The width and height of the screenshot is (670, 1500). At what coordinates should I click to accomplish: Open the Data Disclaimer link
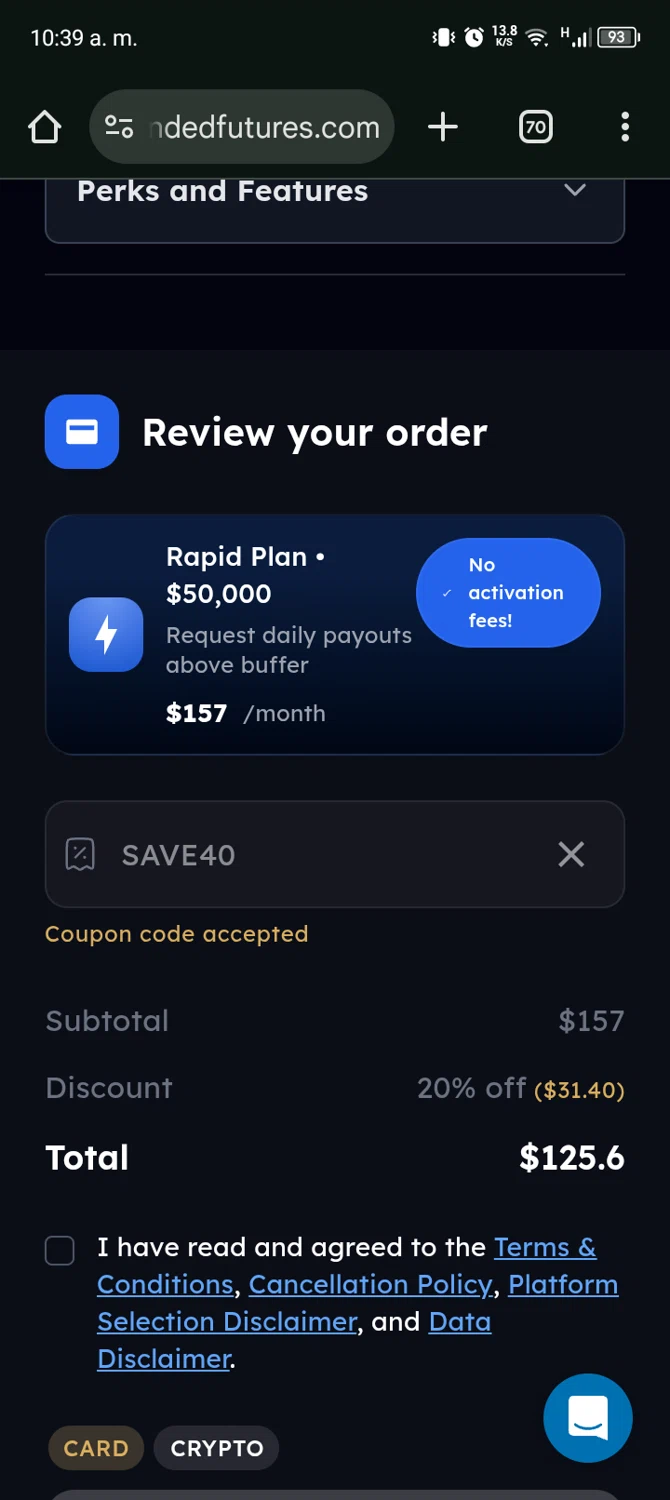(460, 1322)
